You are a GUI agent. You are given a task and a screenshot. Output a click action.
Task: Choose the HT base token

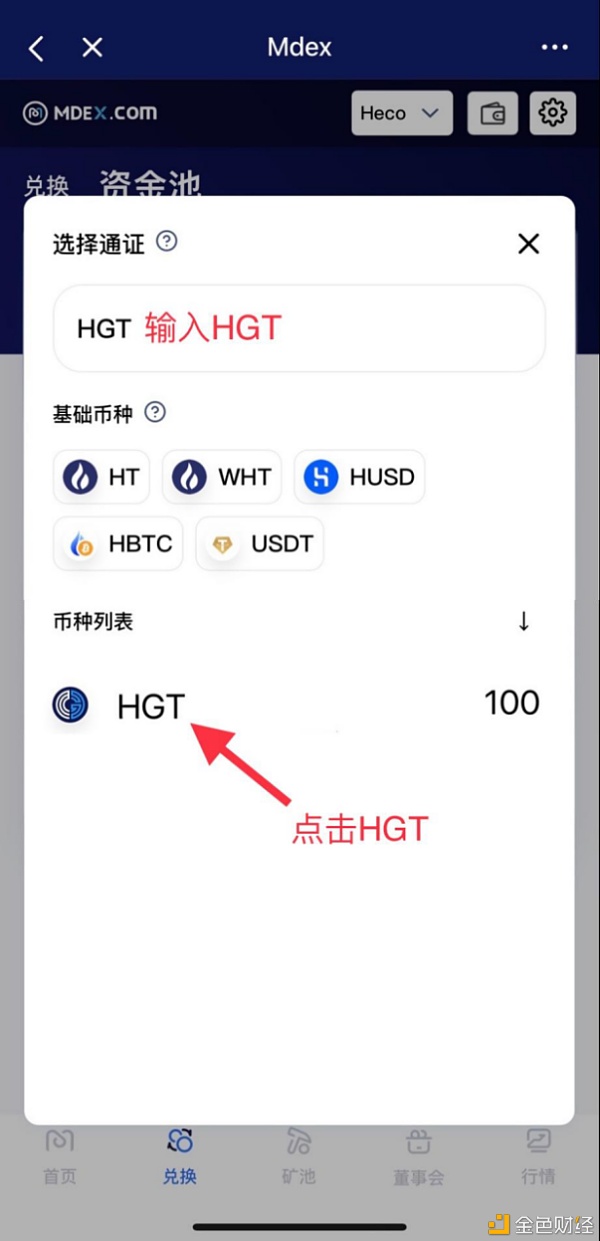pyautogui.click(x=102, y=477)
